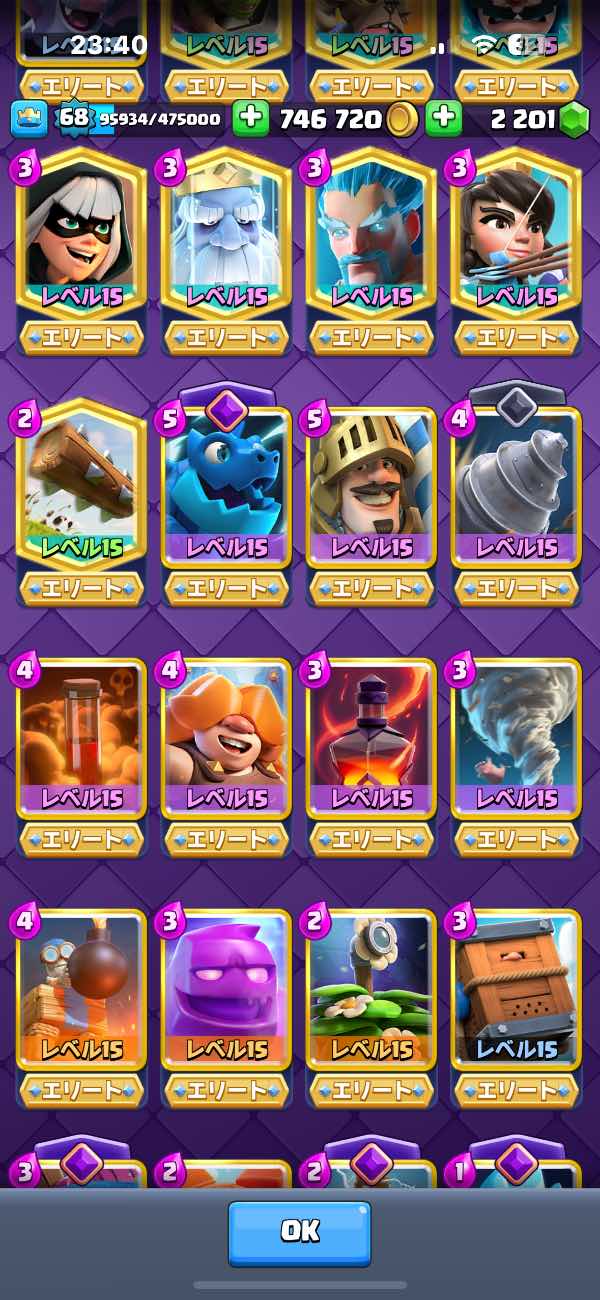Open the king level crown icon
Image resolution: width=600 pixels, height=1300 pixels.
29,119
